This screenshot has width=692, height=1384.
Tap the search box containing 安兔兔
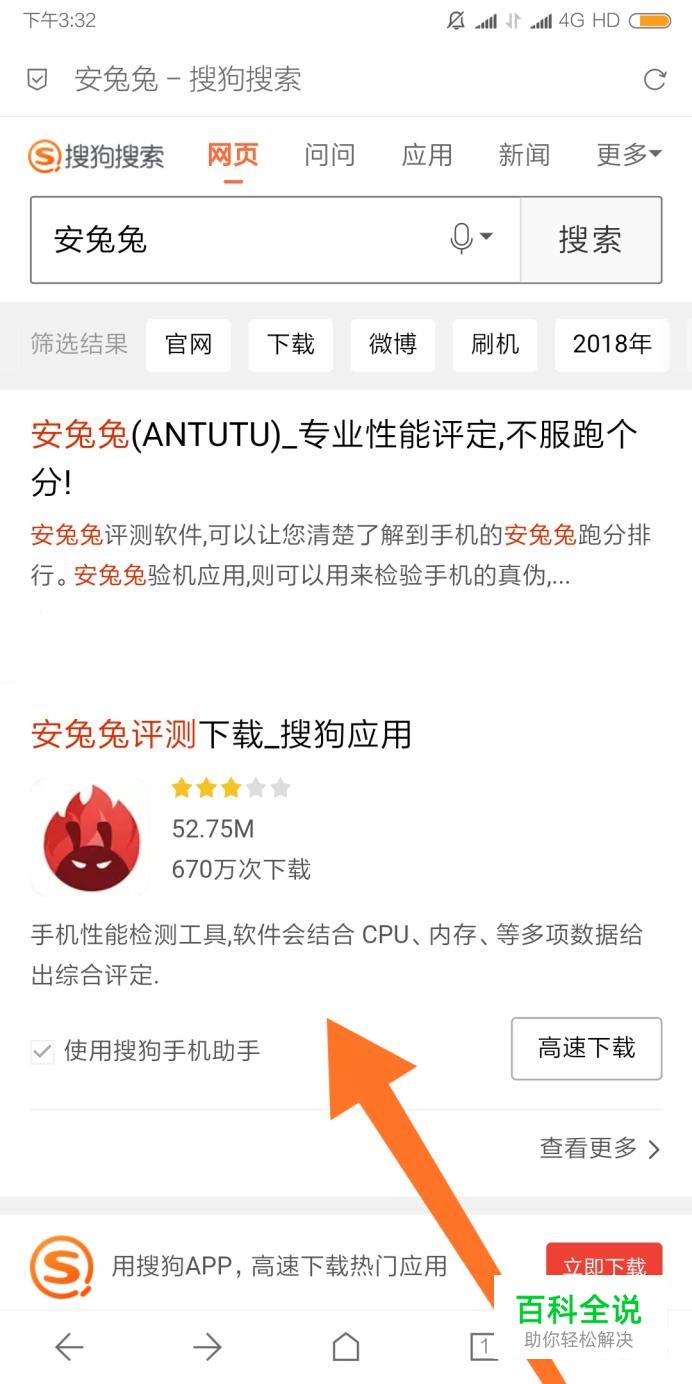click(240, 240)
